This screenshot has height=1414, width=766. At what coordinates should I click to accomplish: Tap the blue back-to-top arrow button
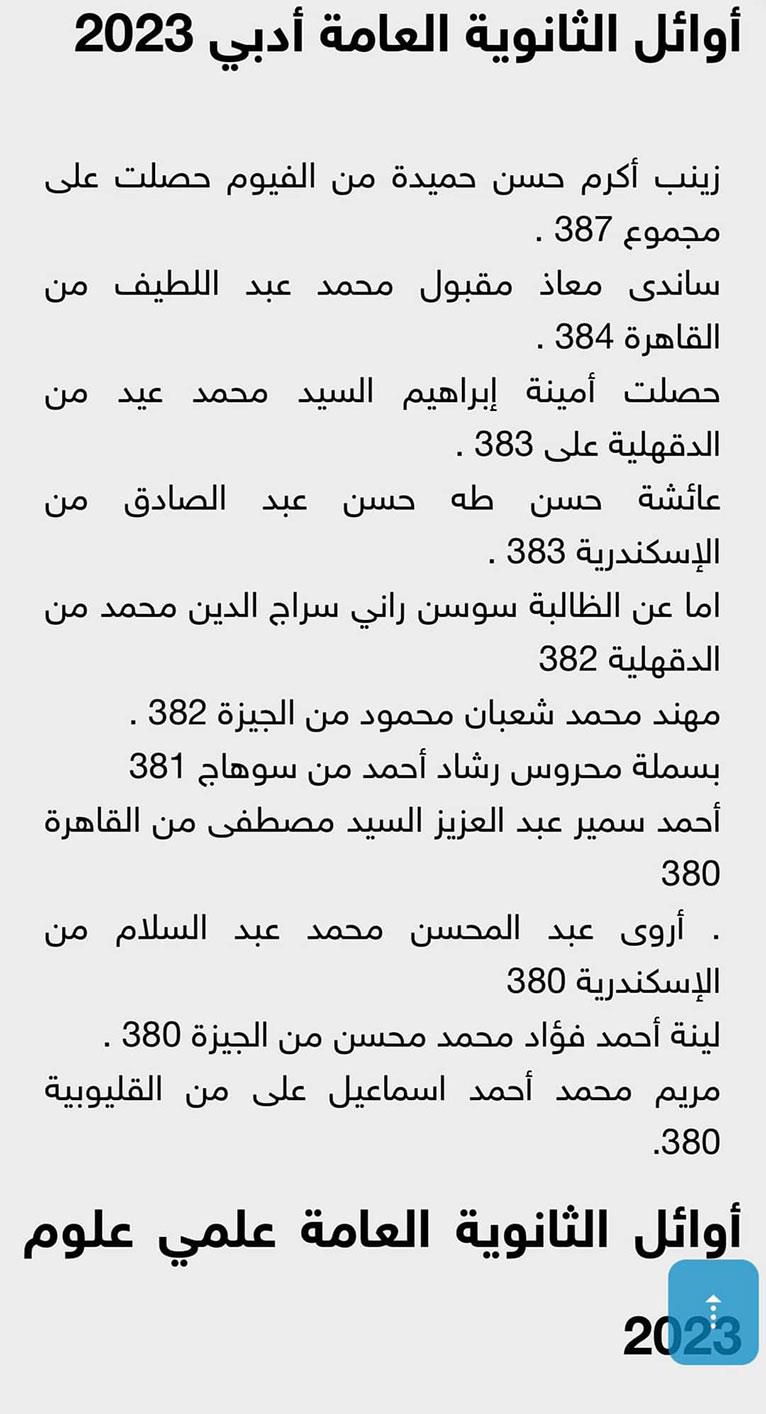pyautogui.click(x=713, y=1311)
